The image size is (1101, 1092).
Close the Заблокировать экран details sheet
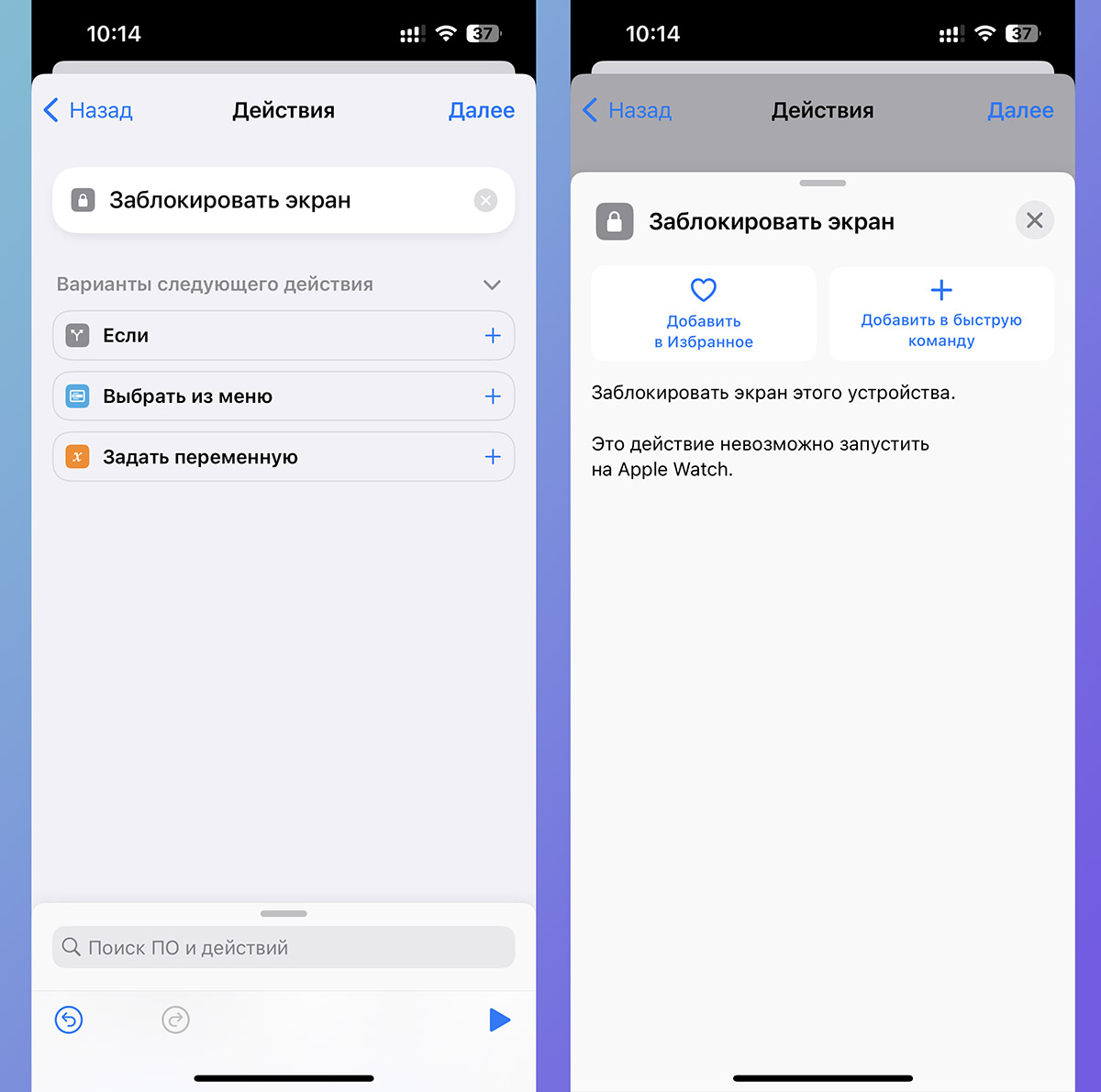(x=1034, y=220)
